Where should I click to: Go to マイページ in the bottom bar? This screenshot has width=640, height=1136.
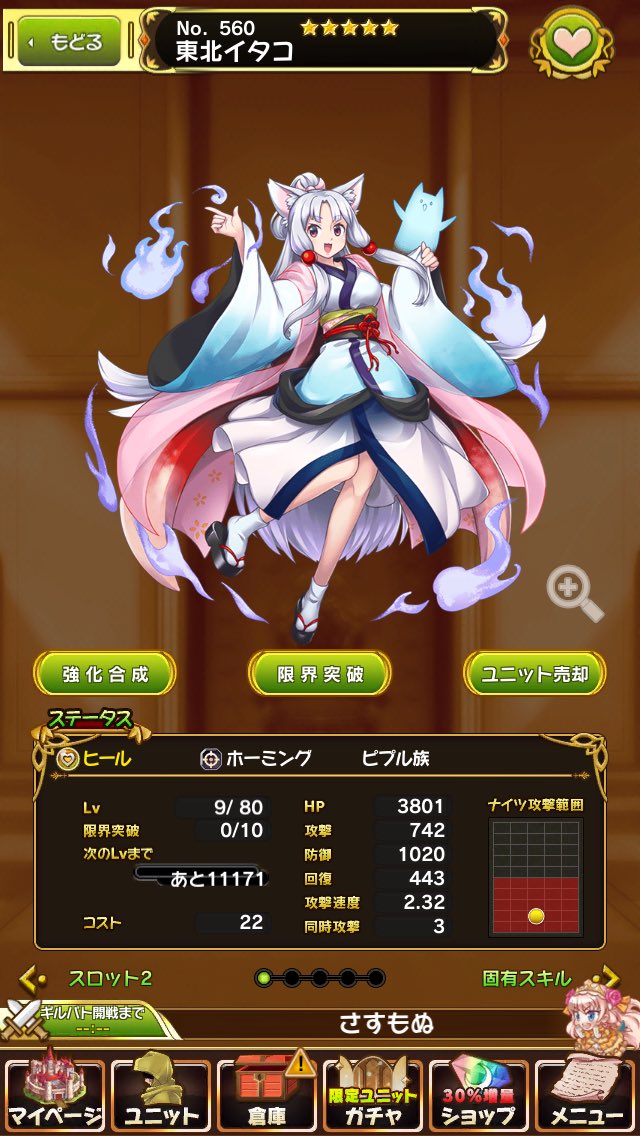click(x=54, y=1090)
